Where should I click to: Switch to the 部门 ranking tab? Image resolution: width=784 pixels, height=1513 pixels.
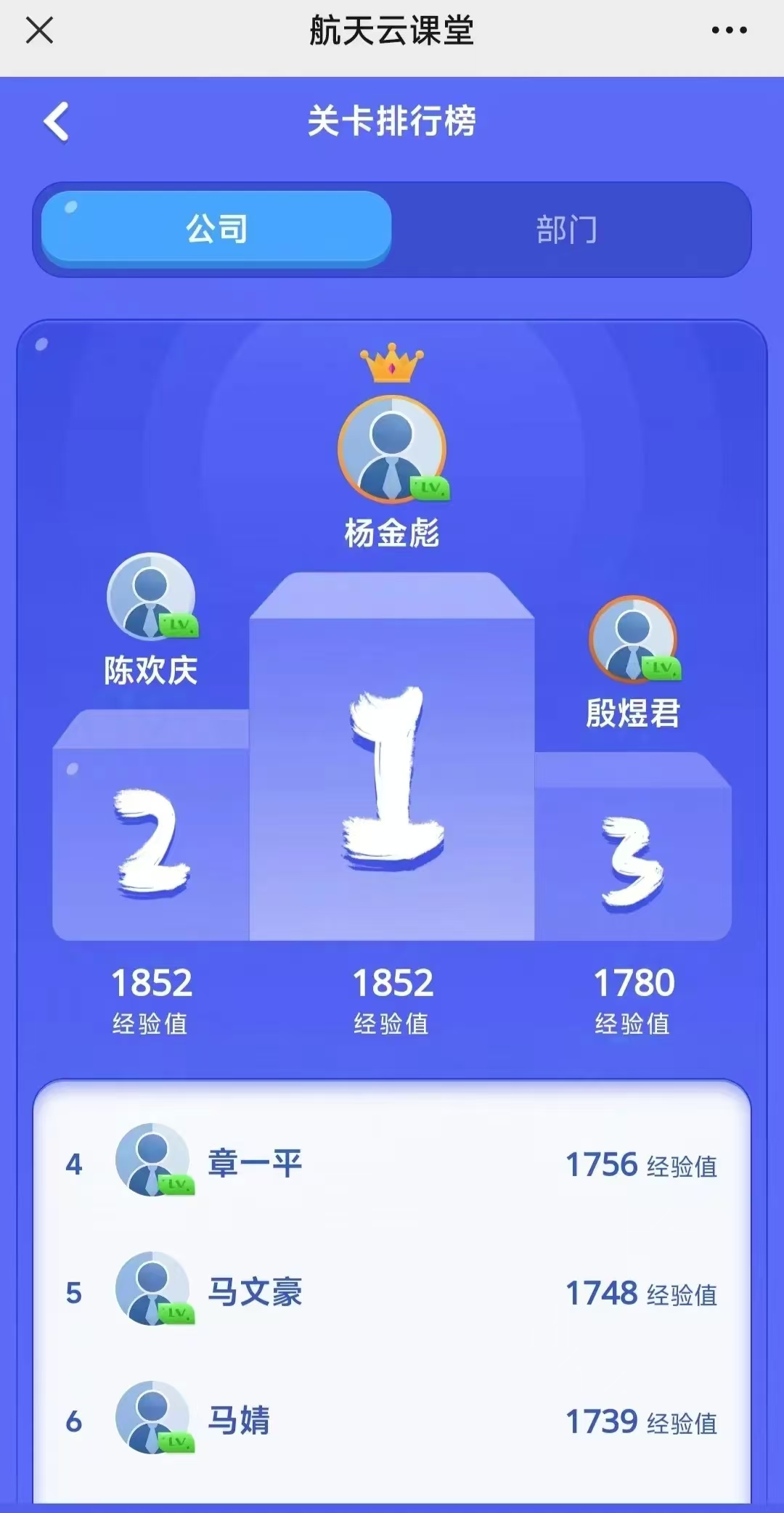[x=567, y=230]
